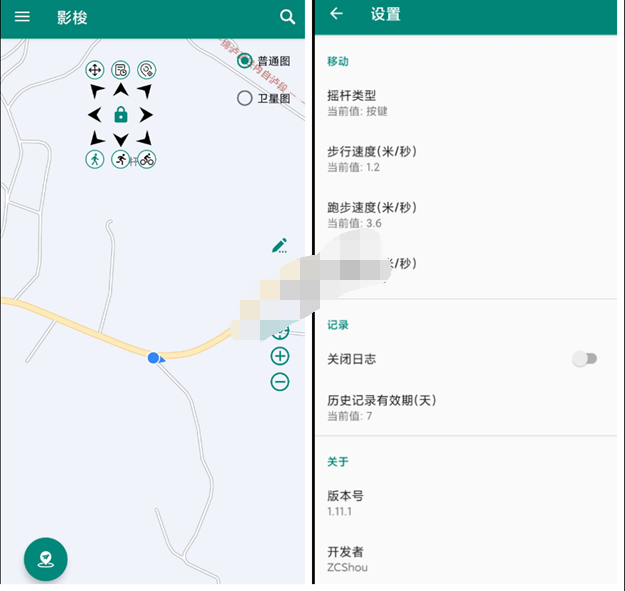Image resolution: width=625 pixels, height=591 pixels.
Task: Tap the joystick left arrow
Action: pyautogui.click(x=95, y=115)
